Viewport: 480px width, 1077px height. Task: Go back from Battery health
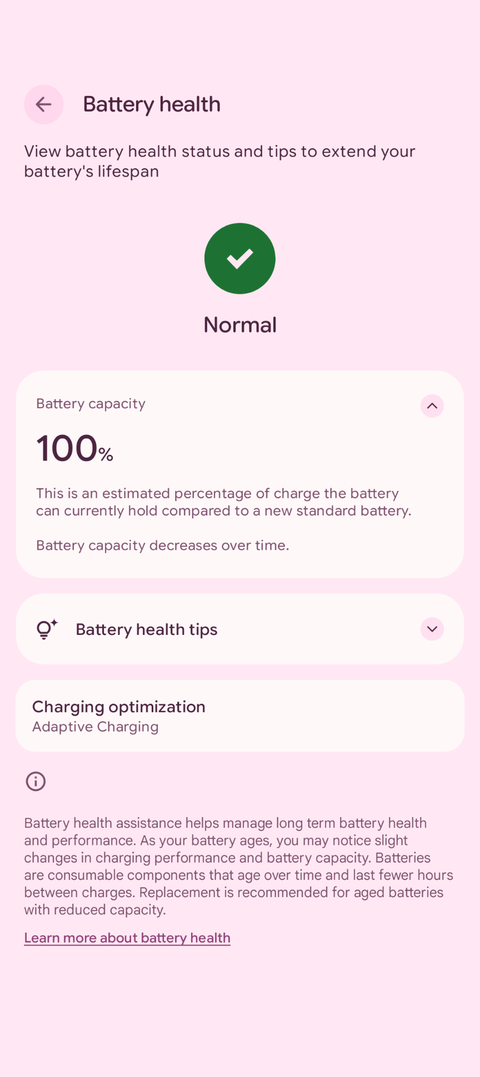tap(43, 104)
